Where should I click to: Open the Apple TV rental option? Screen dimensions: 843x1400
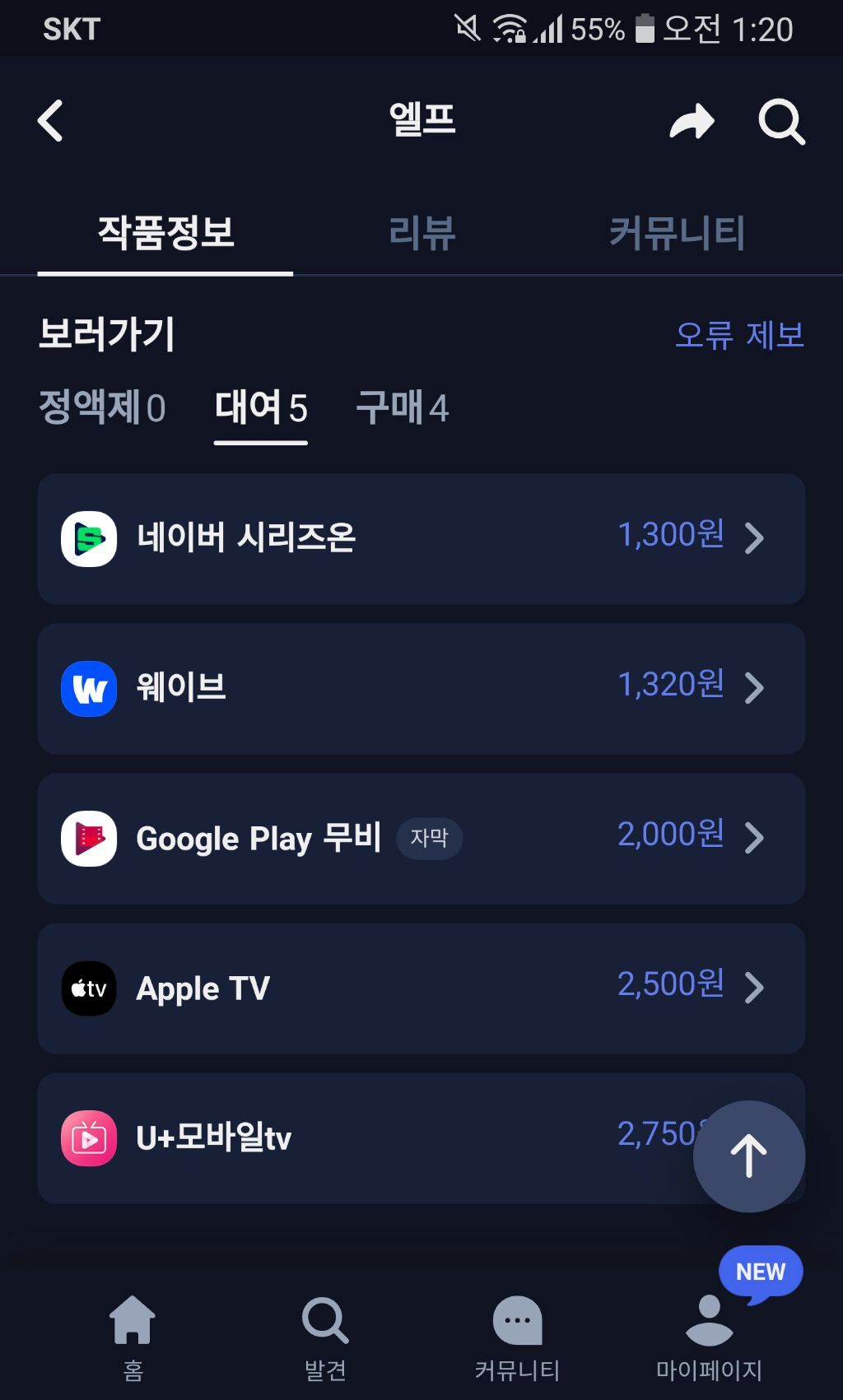tap(421, 988)
